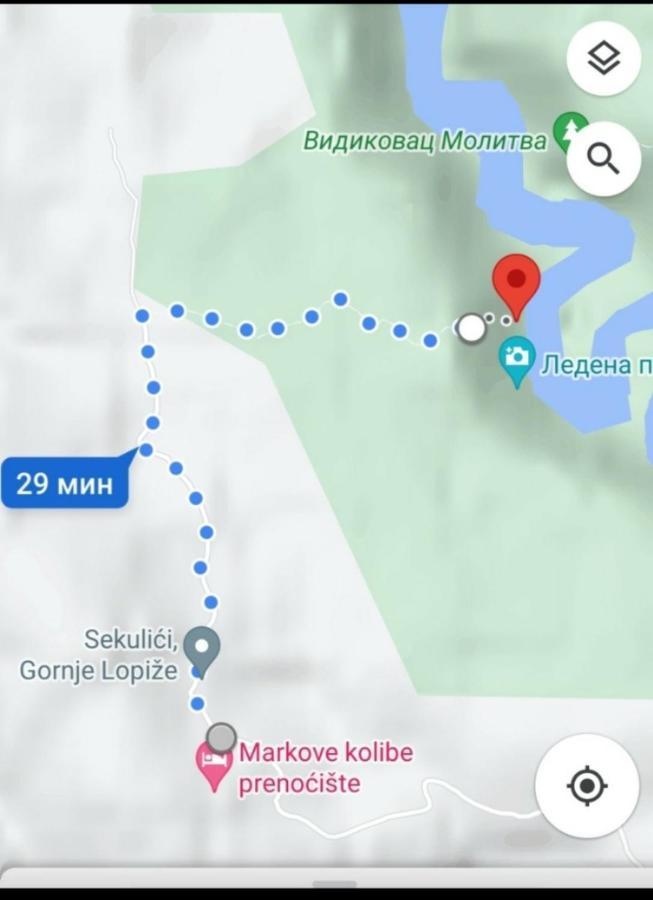Open the map search

coord(603,158)
